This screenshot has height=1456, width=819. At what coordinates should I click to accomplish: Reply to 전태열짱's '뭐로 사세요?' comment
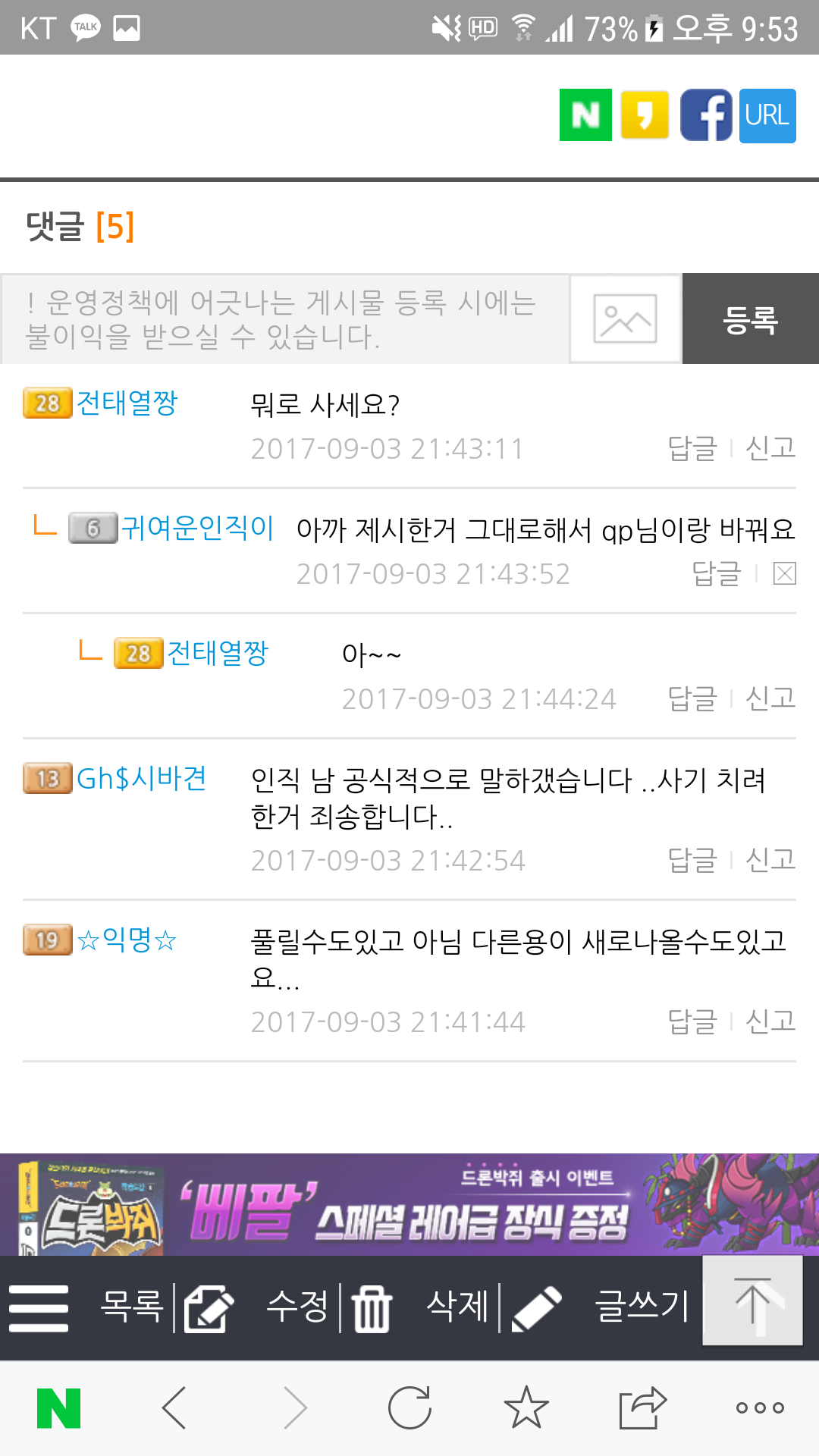coord(692,448)
